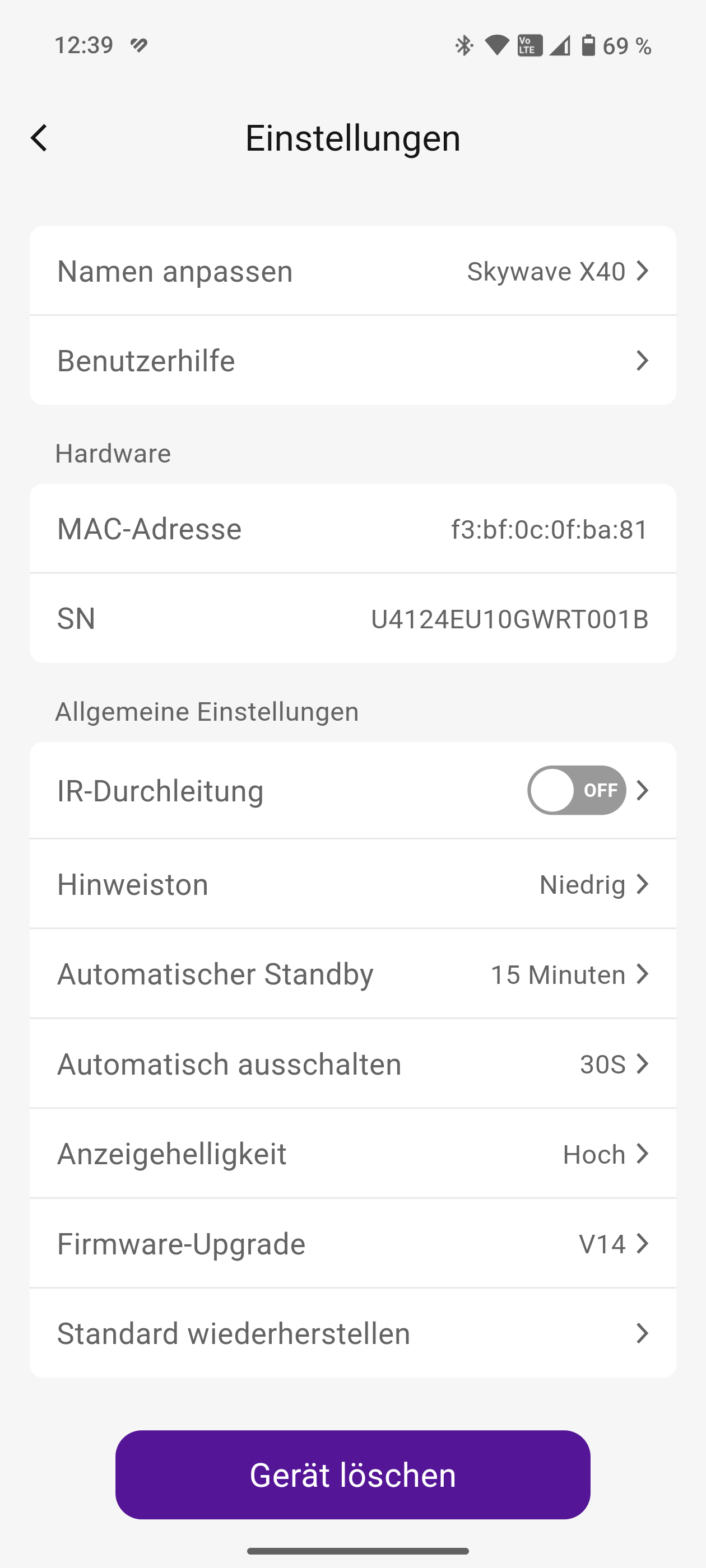
Task: Tap the Gerät löschen button
Action: point(352,1474)
